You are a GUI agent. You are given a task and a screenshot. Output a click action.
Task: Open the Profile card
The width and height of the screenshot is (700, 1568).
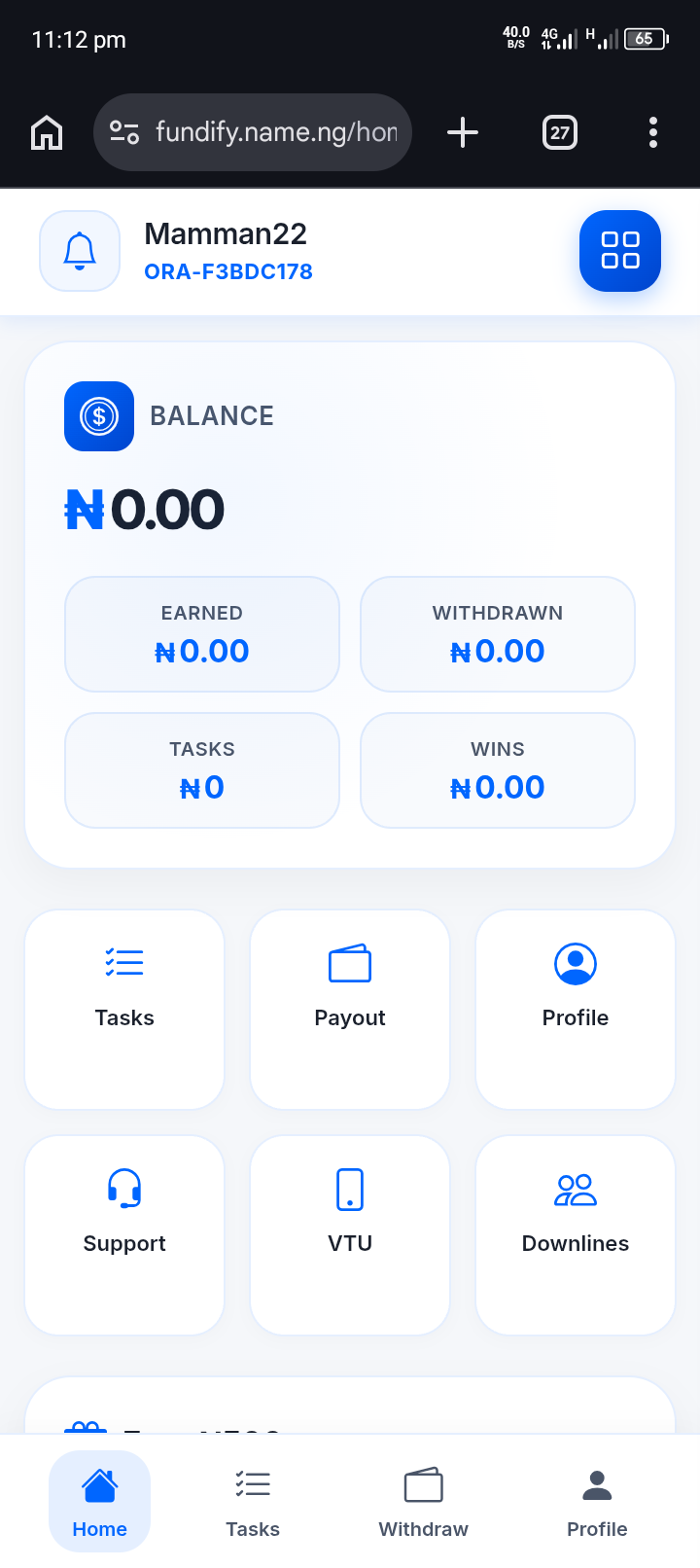(x=576, y=1009)
